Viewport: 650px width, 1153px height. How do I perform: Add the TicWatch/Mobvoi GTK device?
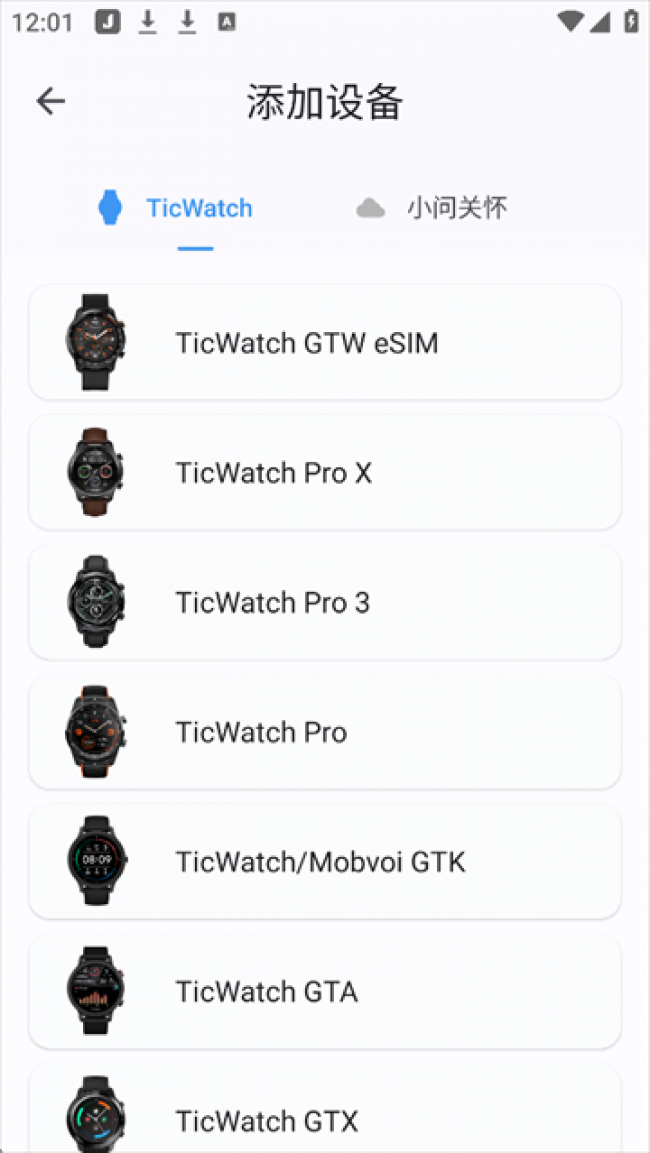tap(324, 862)
